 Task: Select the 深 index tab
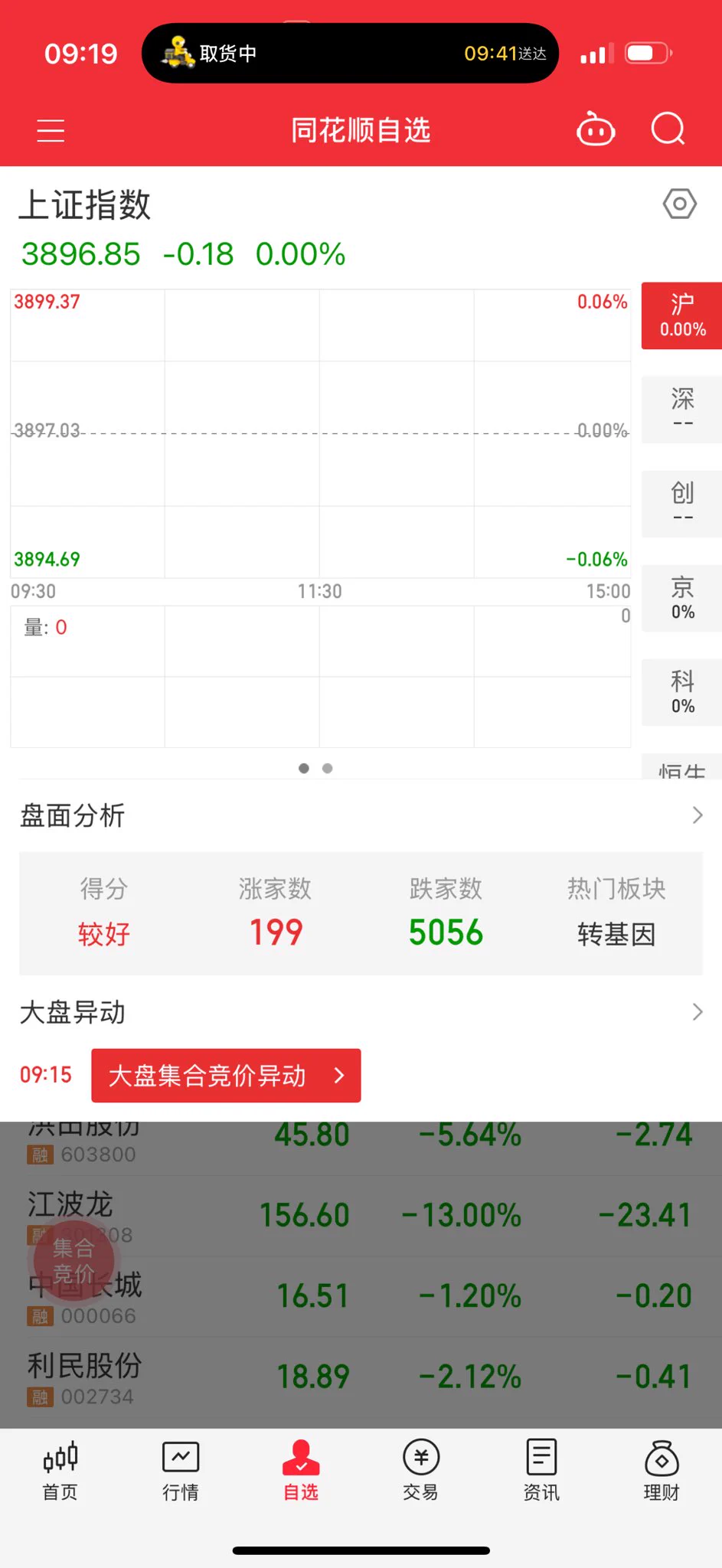coord(681,410)
